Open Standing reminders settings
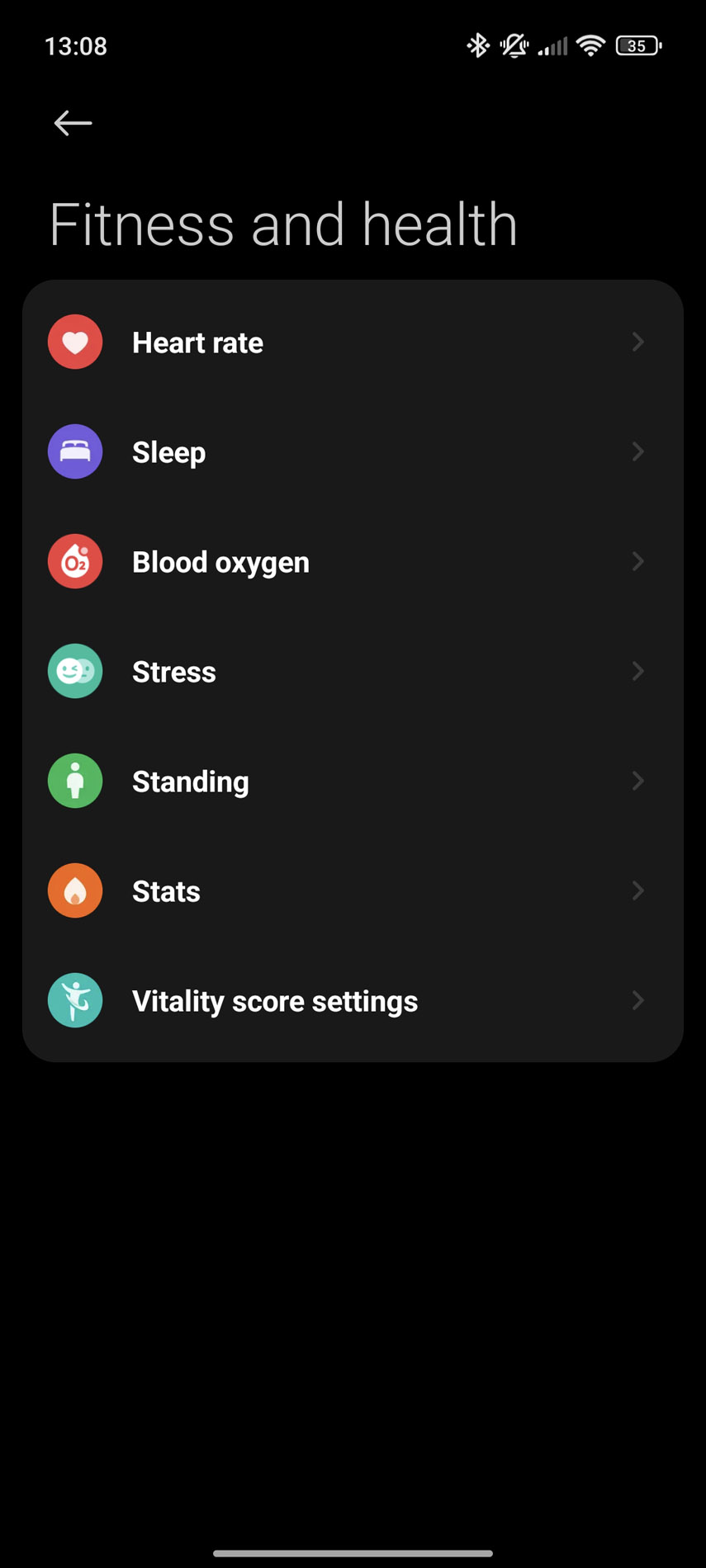 353,781
